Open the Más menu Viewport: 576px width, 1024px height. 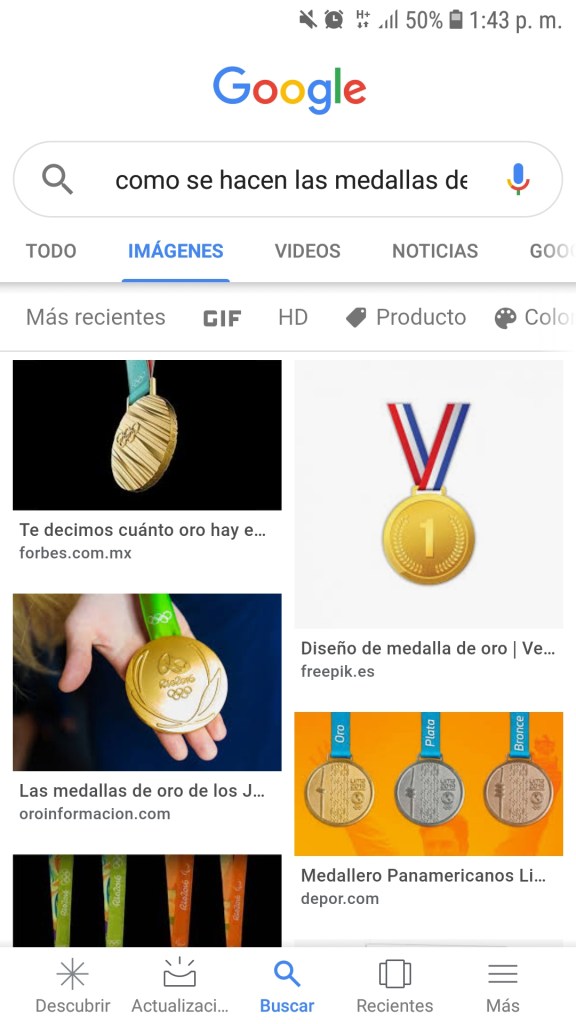point(502,986)
